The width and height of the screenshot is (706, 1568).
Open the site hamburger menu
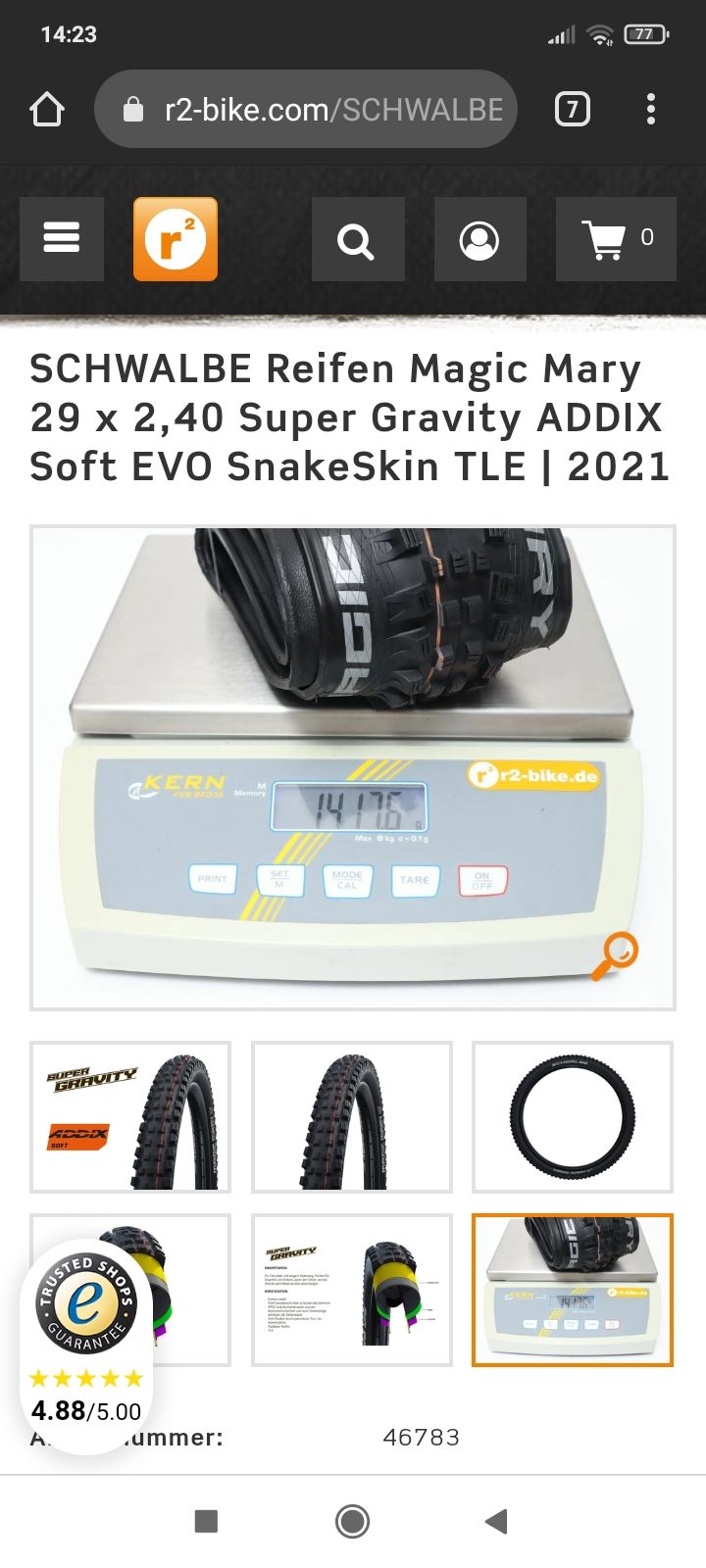pos(62,238)
